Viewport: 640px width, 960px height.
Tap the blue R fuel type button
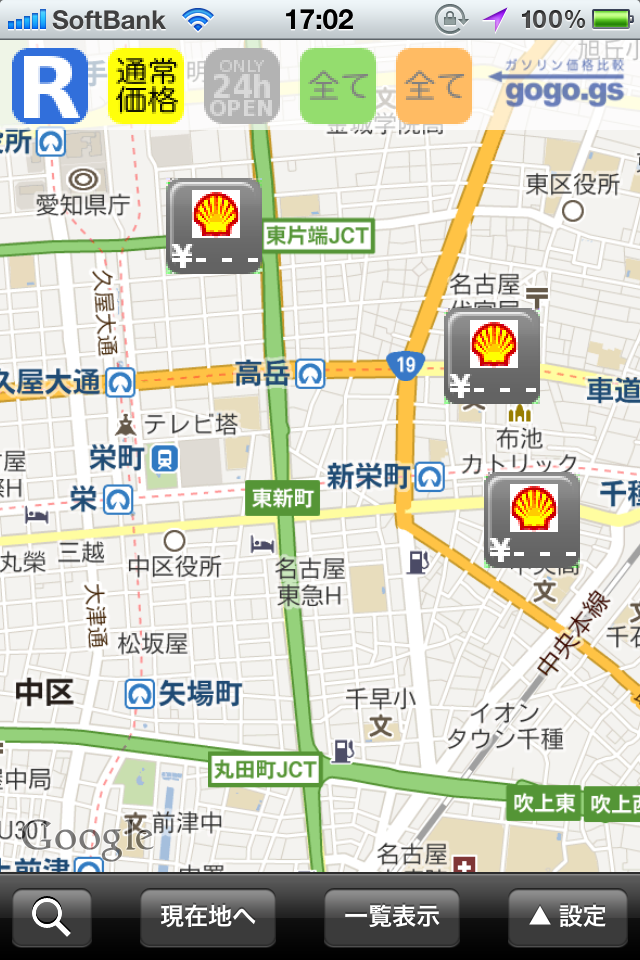click(x=50, y=87)
